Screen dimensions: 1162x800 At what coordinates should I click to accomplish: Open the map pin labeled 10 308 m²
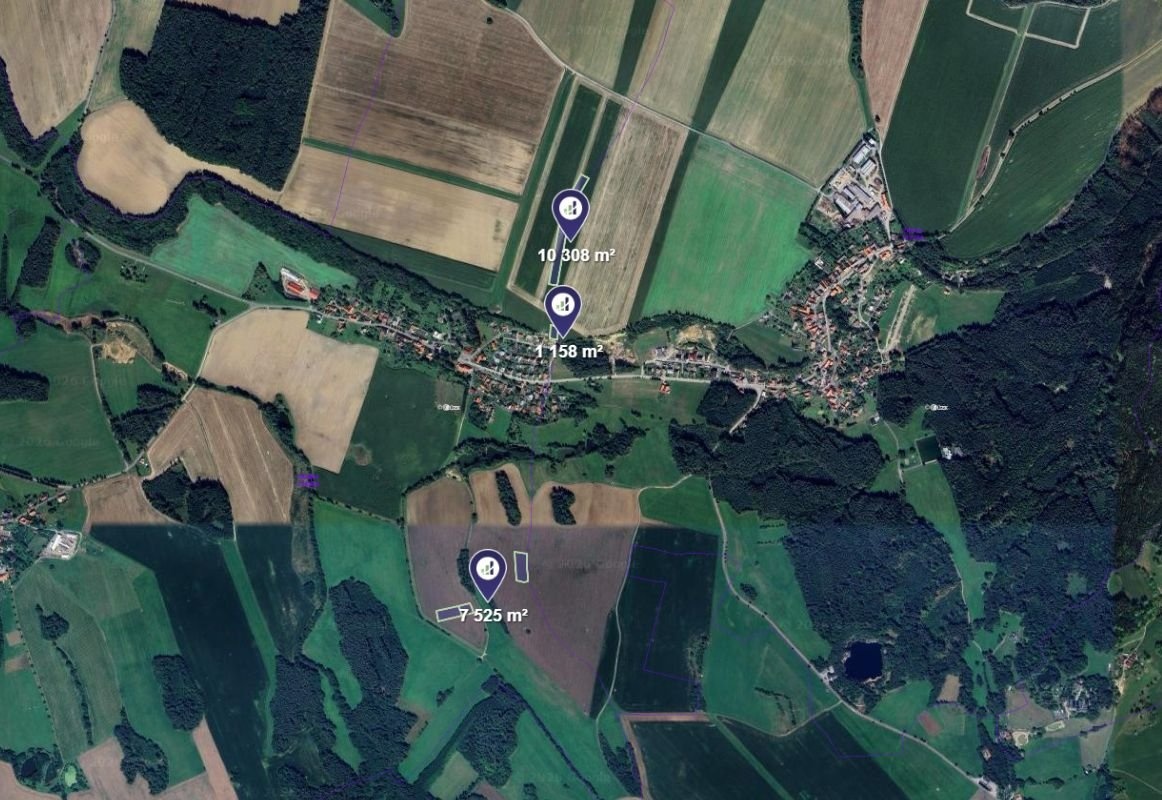571,211
